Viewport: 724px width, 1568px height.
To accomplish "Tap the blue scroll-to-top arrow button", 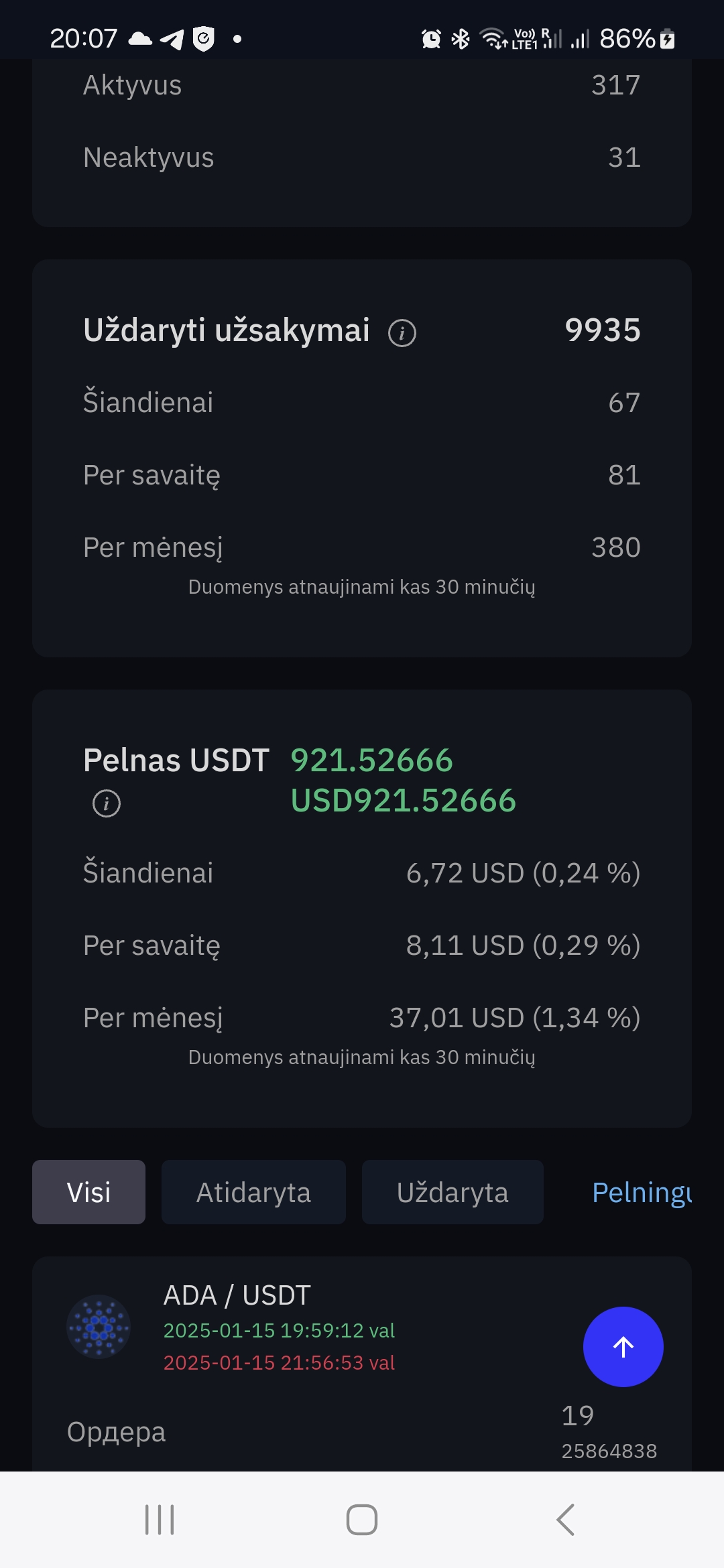I will [623, 1347].
